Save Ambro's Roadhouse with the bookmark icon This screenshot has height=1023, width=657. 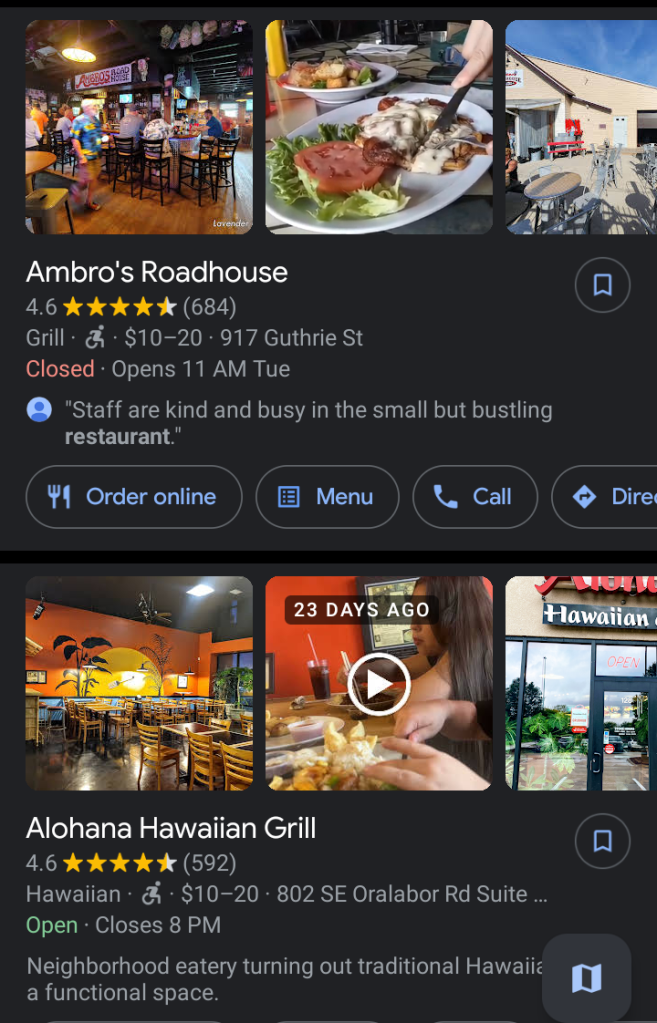click(602, 286)
